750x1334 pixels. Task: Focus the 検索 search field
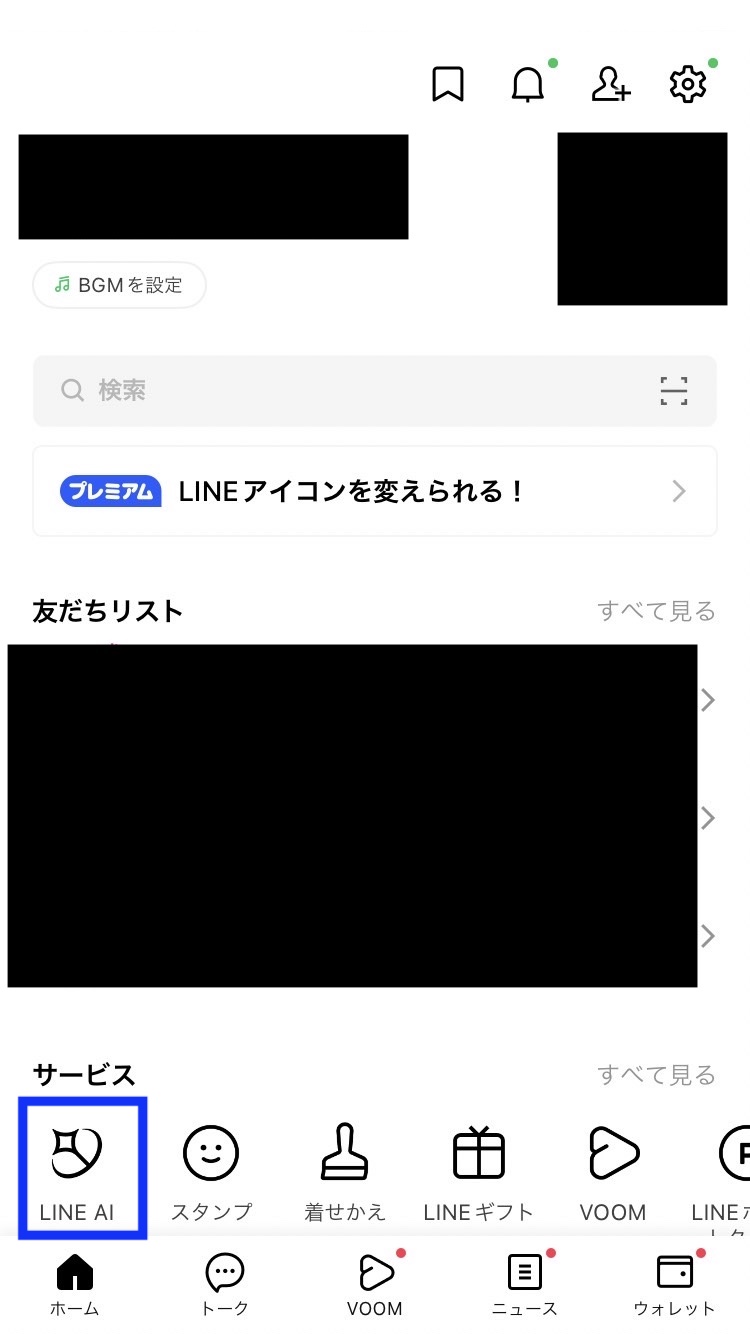340,390
